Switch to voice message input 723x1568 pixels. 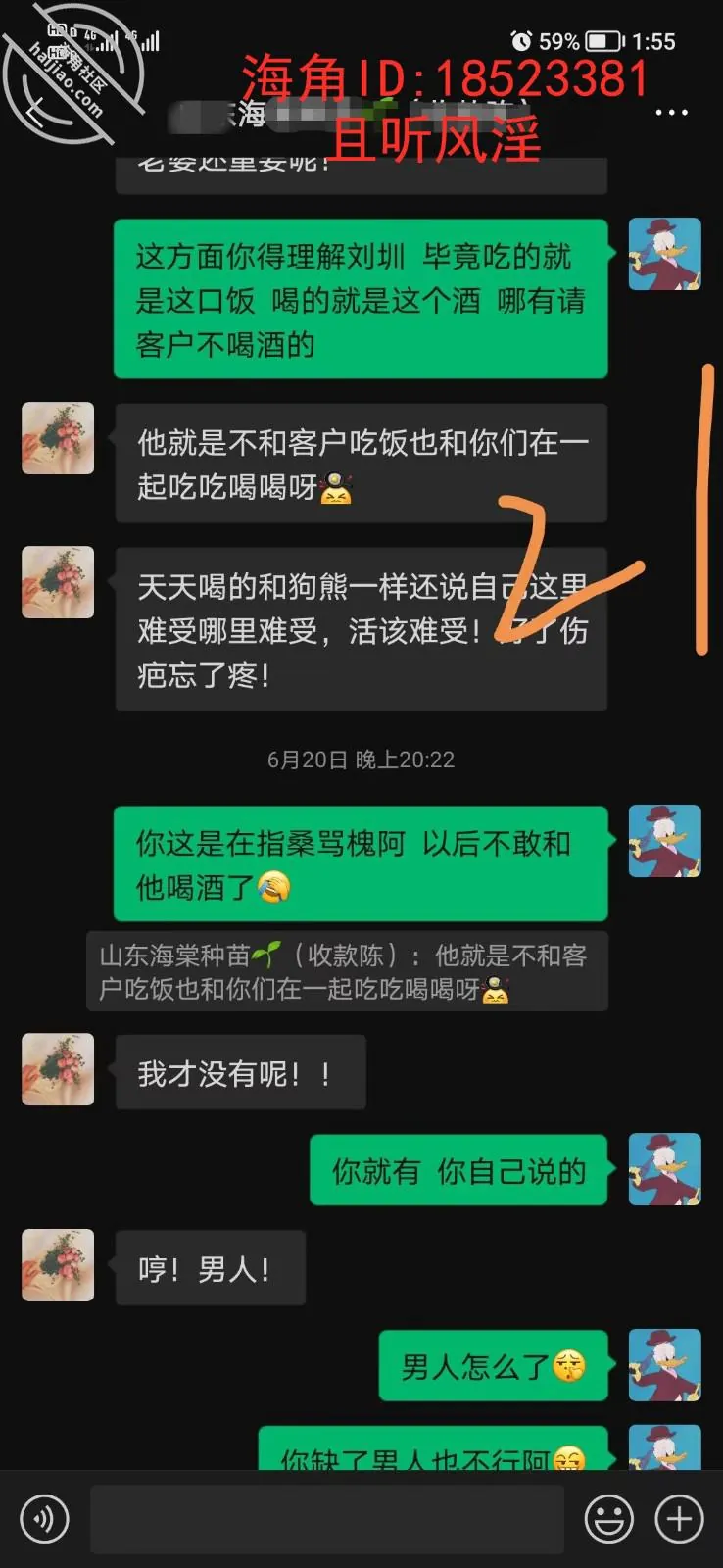(x=44, y=1519)
